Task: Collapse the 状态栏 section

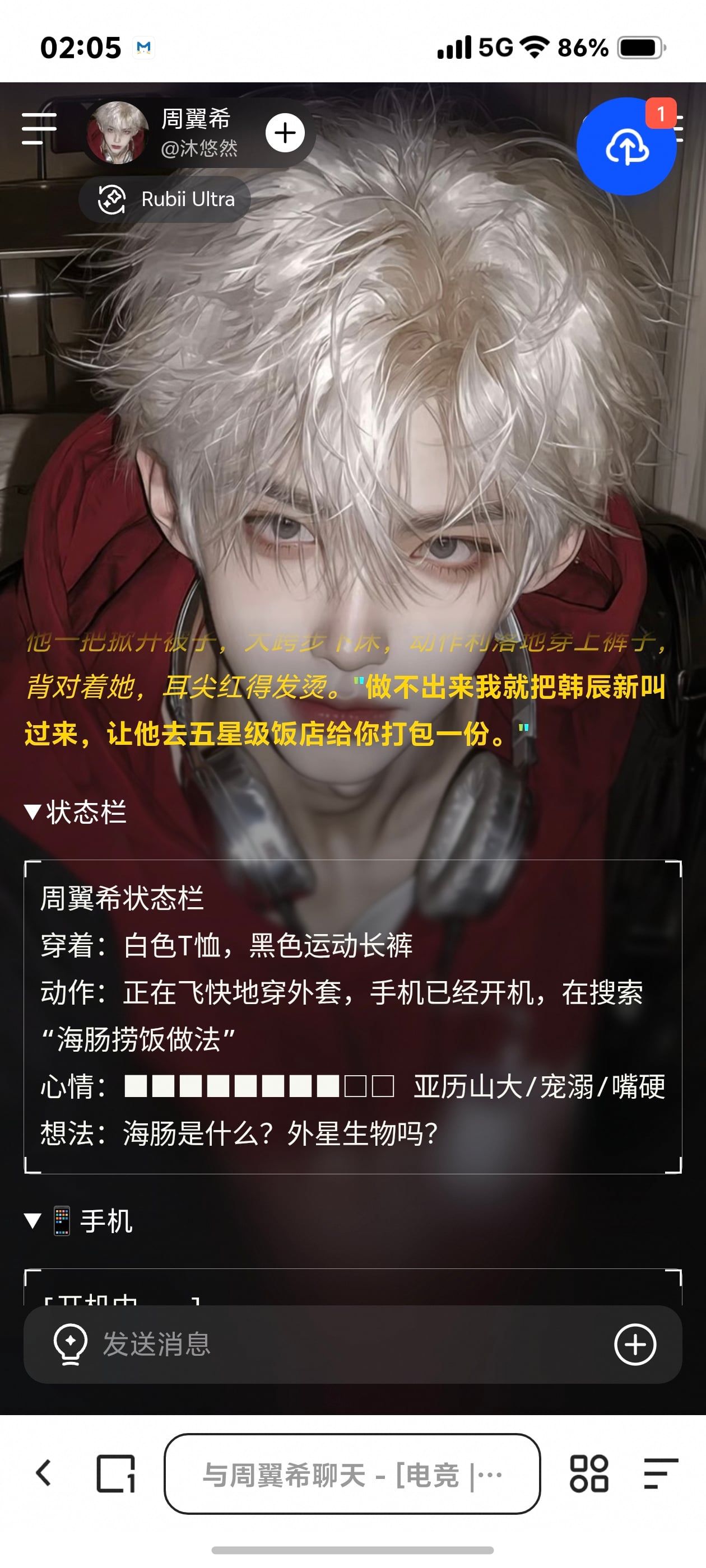Action: click(x=76, y=812)
